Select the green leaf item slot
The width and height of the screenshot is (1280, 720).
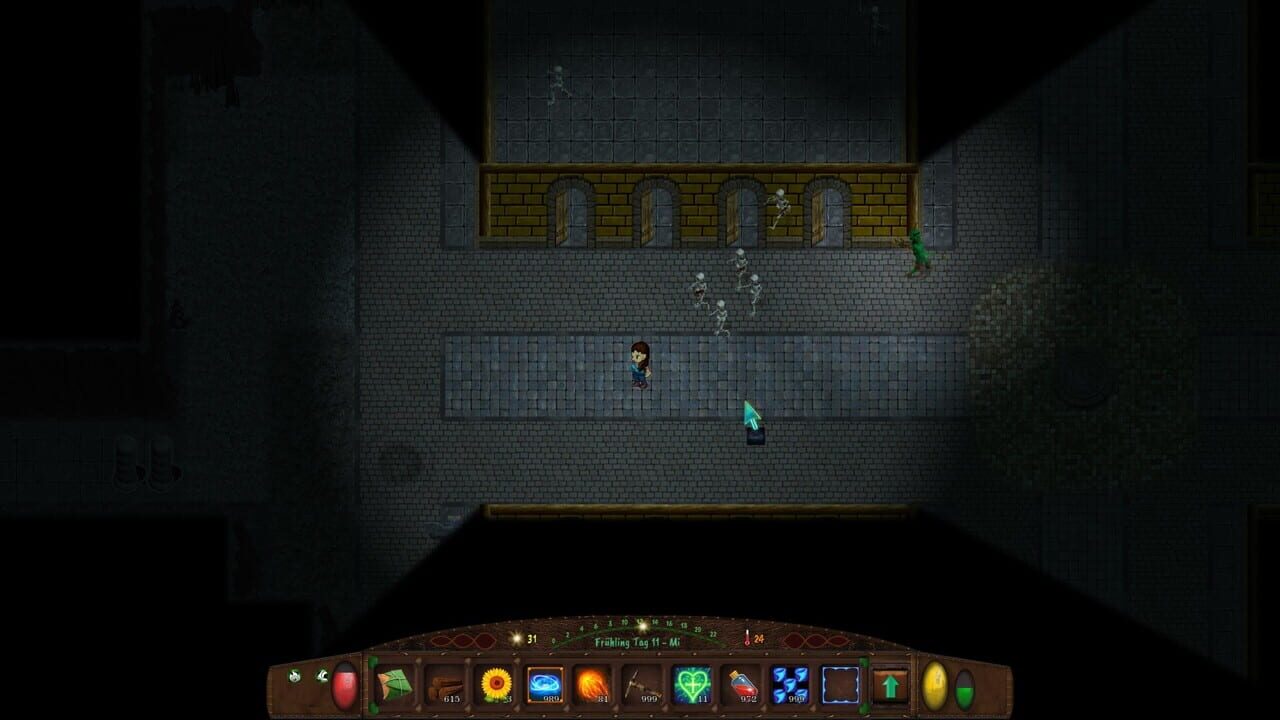click(394, 685)
